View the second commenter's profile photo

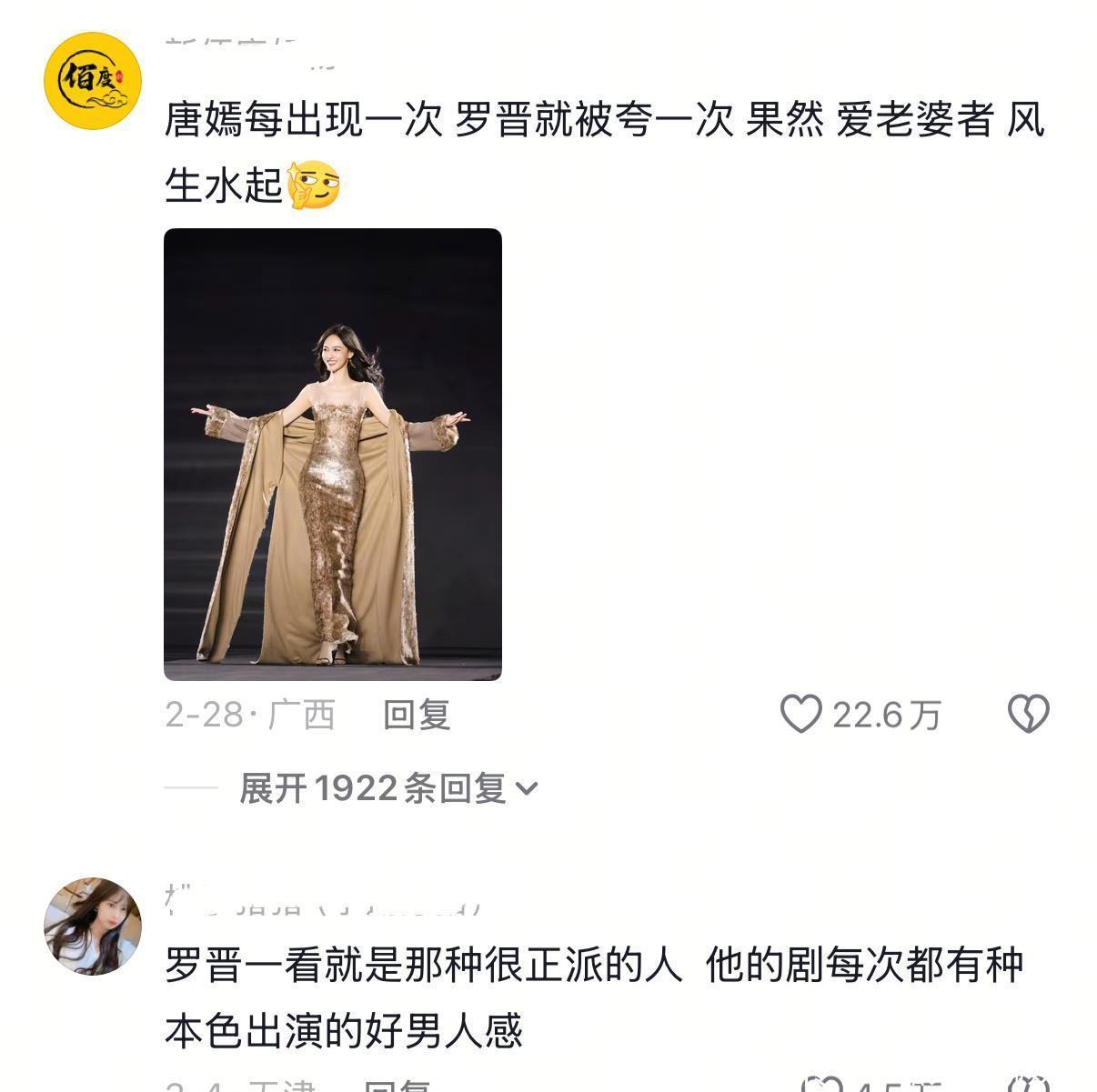pyautogui.click(x=93, y=926)
